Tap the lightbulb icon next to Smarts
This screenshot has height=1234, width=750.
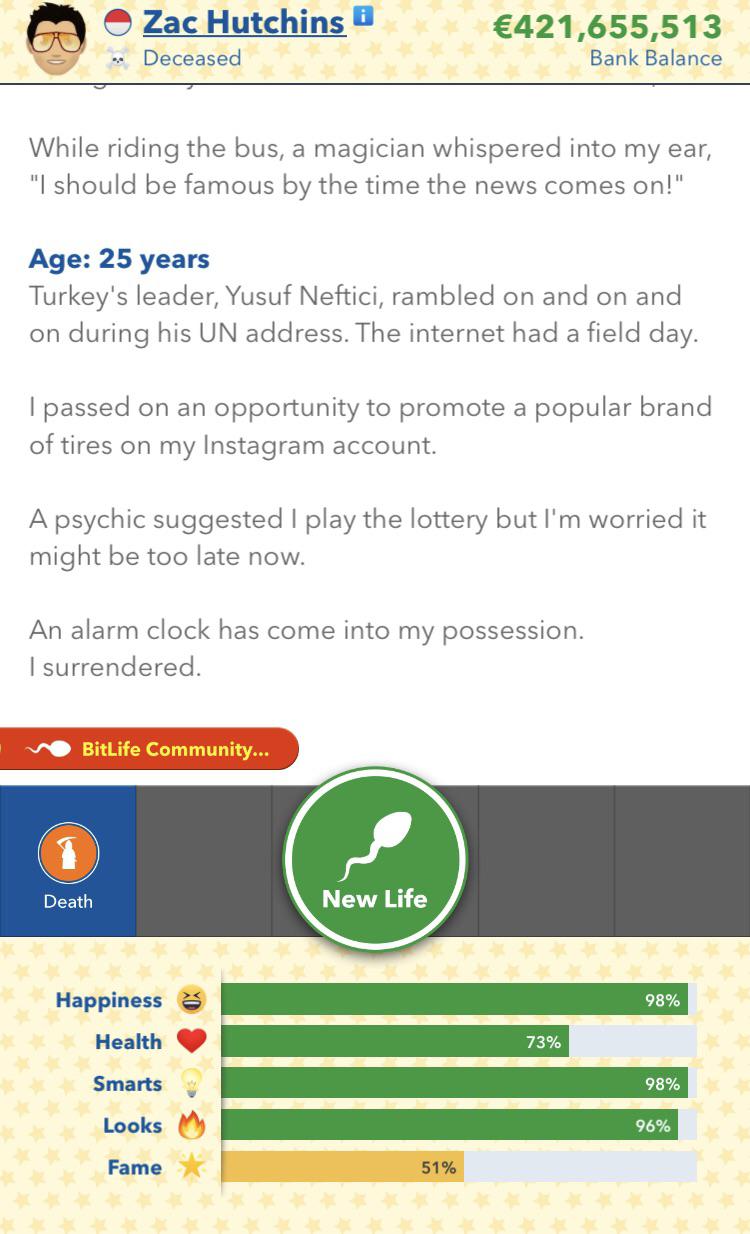click(x=192, y=1083)
